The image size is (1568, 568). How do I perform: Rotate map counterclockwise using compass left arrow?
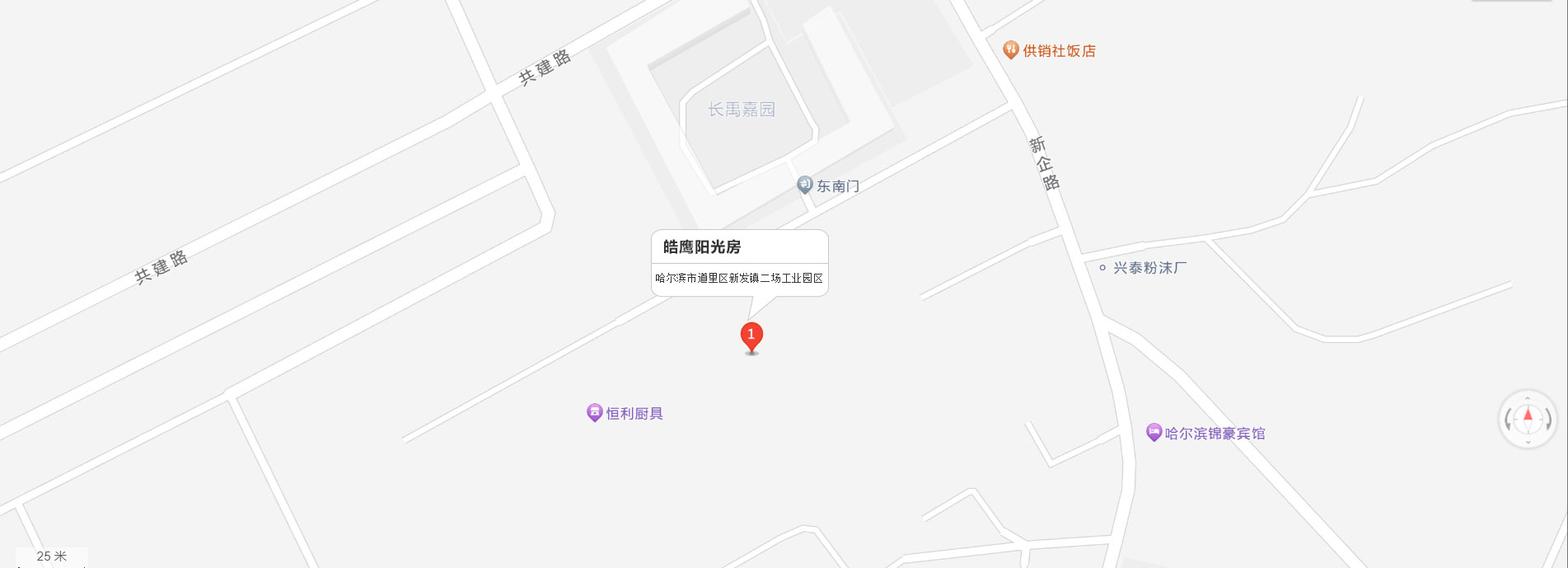pos(1509,420)
